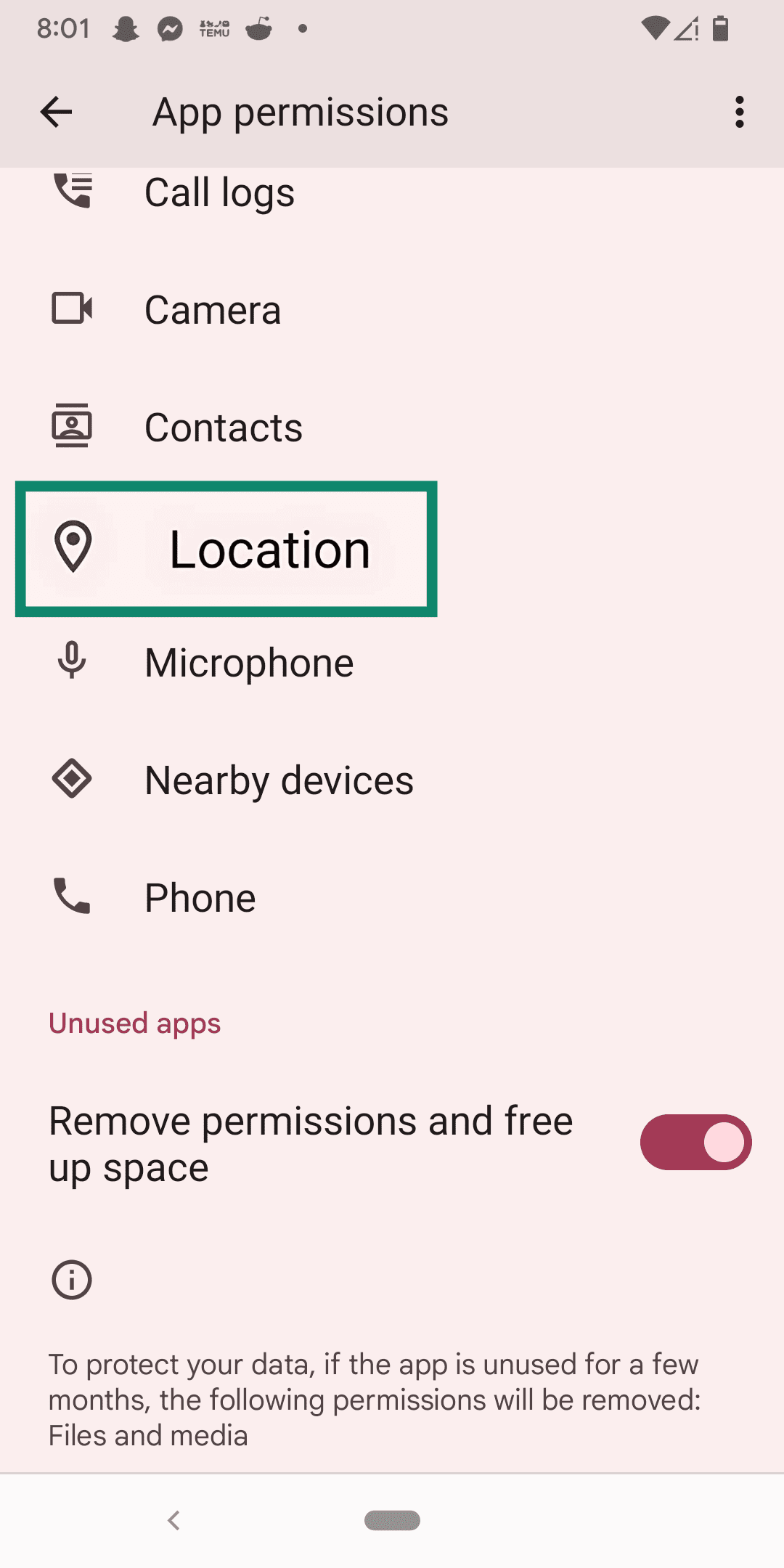Select the Camera permission icon
The height and width of the screenshot is (1568, 784).
click(72, 309)
